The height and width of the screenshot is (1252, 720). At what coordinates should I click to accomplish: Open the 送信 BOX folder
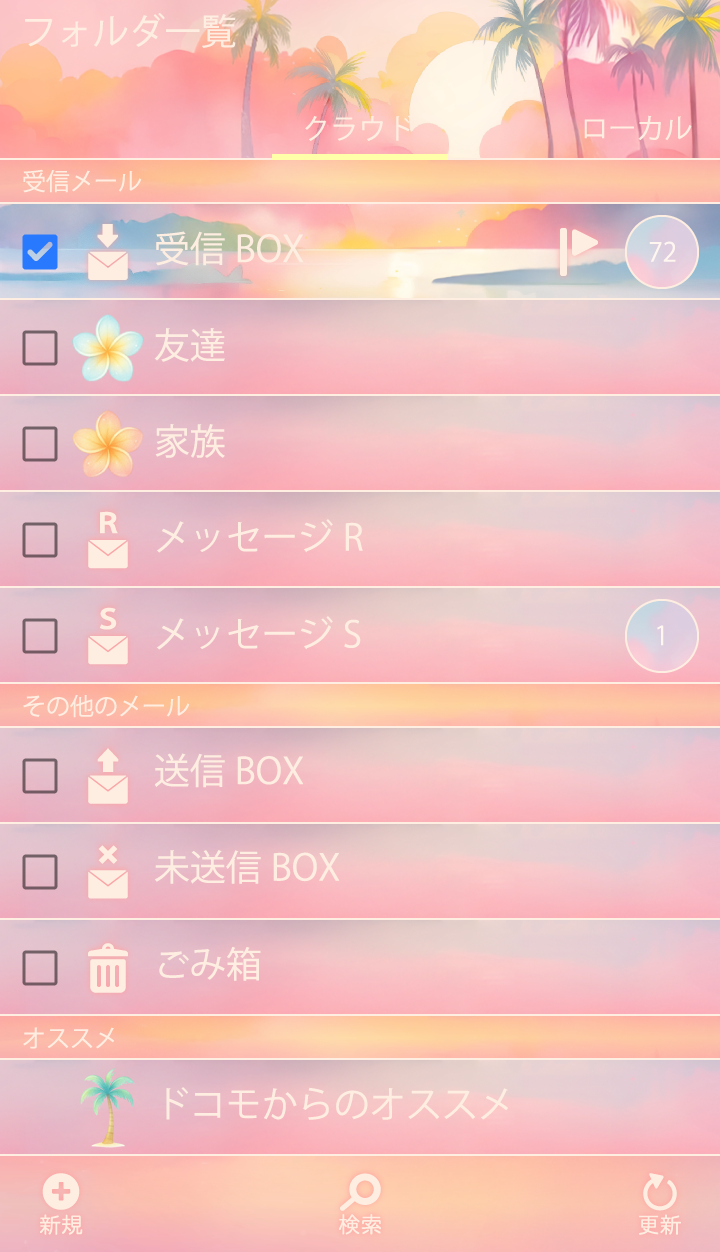300,772
